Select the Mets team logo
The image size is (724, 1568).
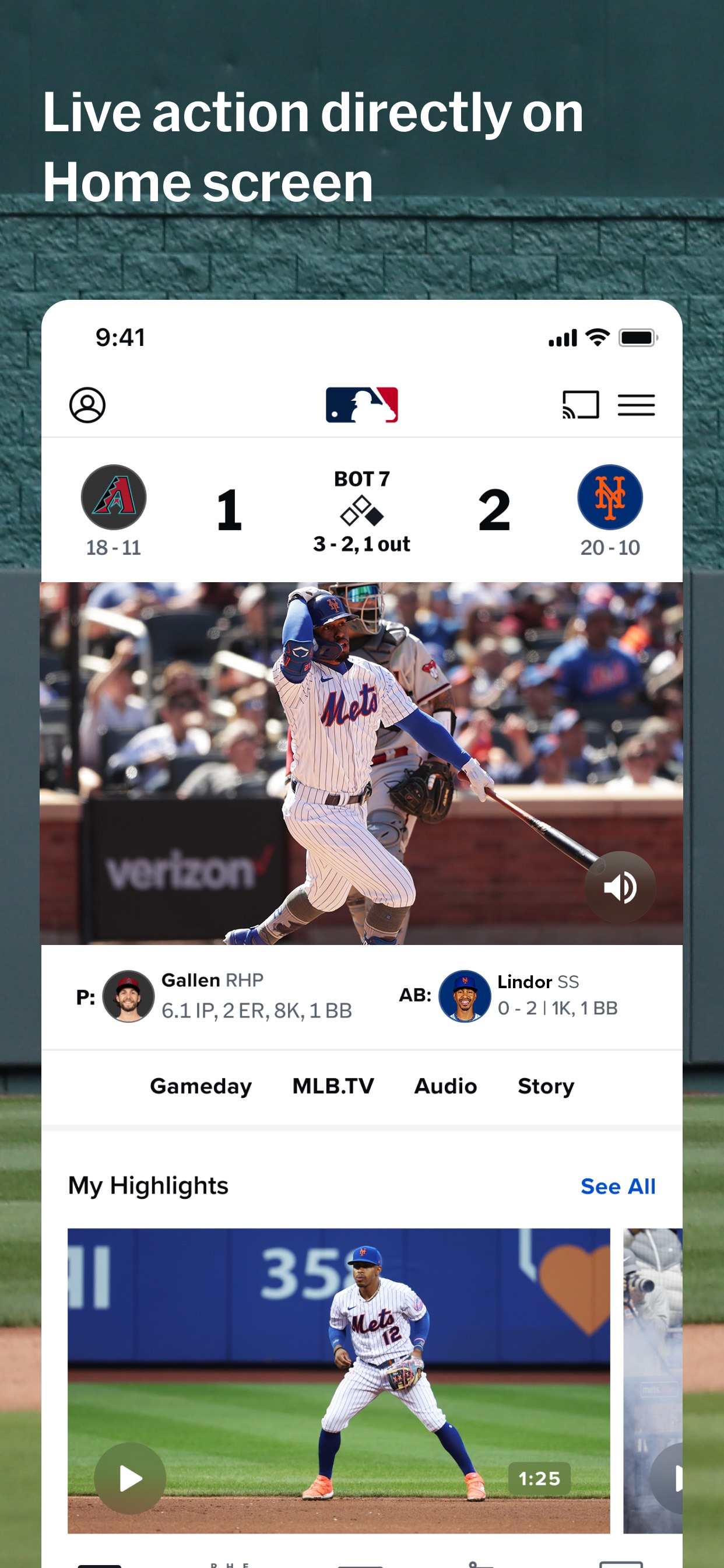point(610,498)
